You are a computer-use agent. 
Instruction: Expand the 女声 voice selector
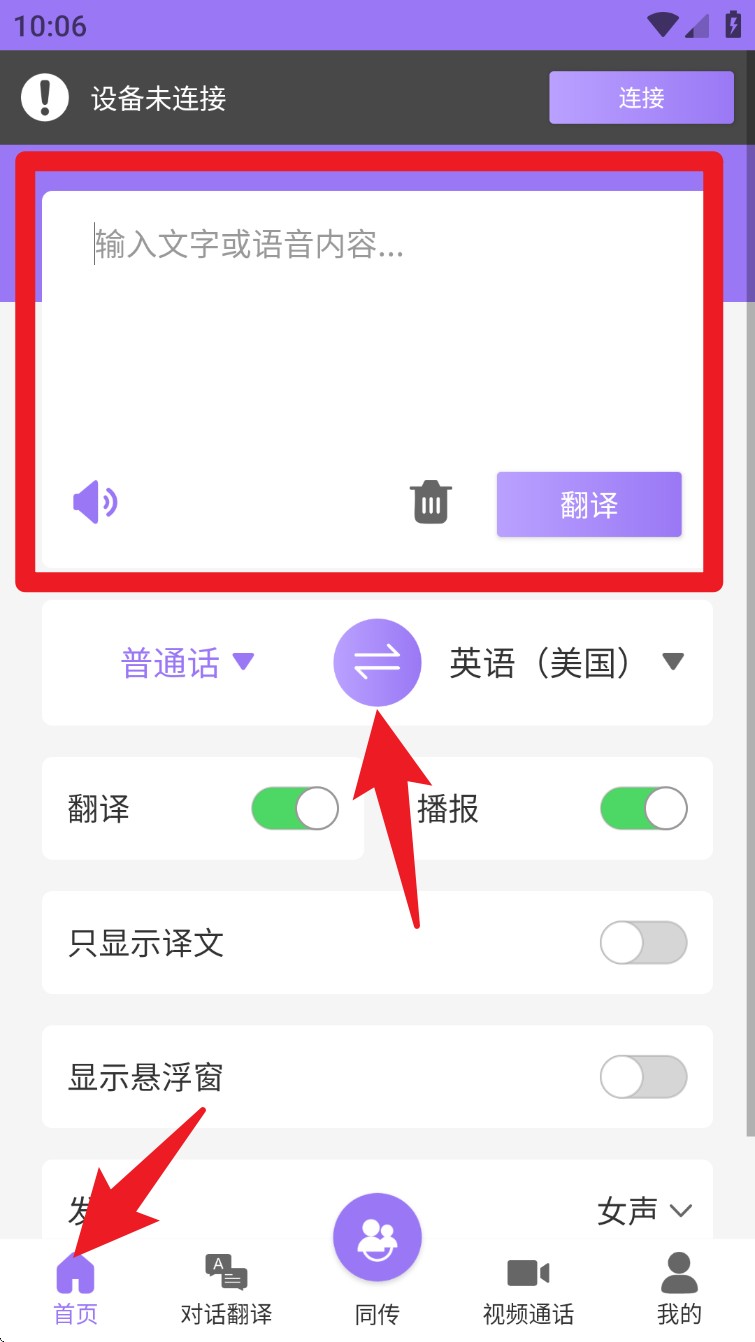pyautogui.click(x=643, y=1211)
